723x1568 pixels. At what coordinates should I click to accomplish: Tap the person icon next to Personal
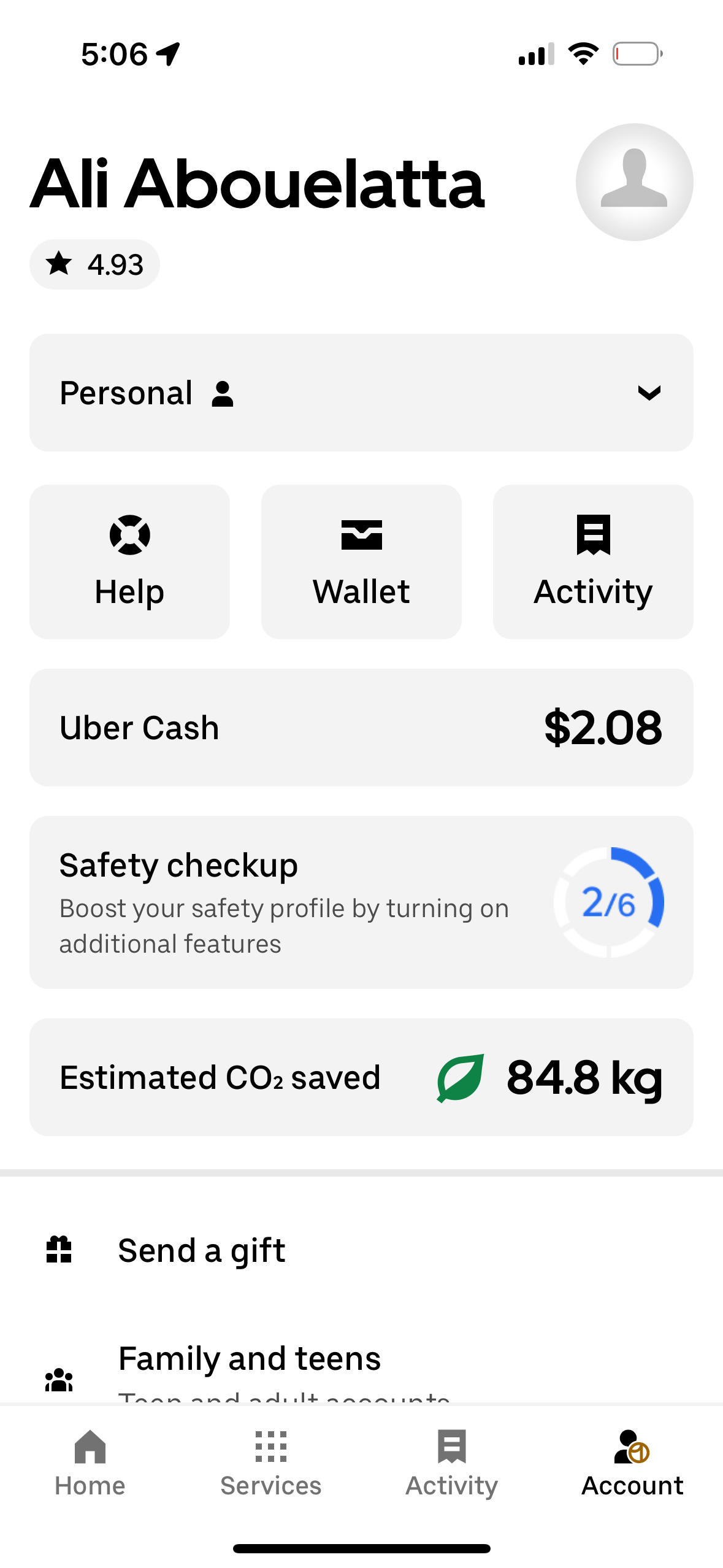pyautogui.click(x=223, y=393)
